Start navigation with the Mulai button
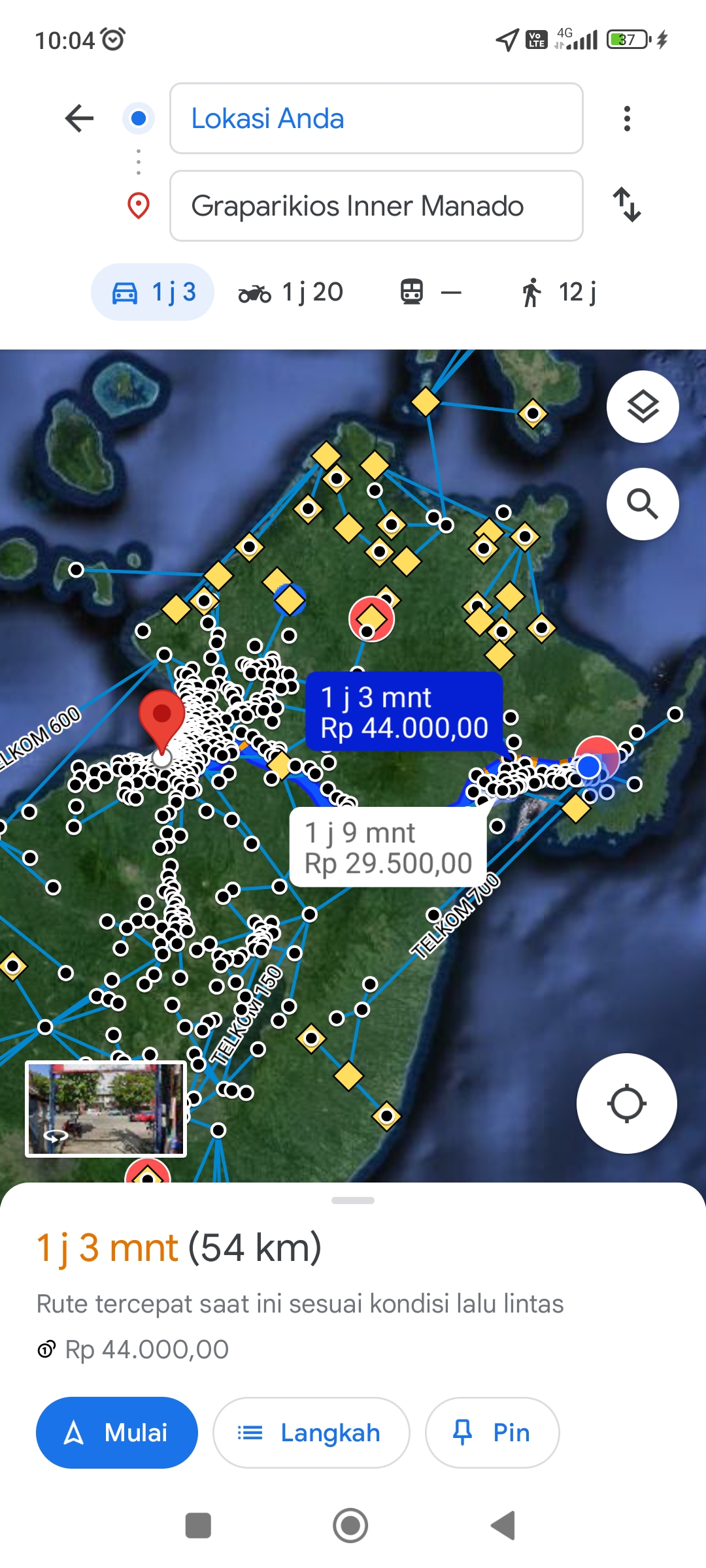 (117, 1433)
